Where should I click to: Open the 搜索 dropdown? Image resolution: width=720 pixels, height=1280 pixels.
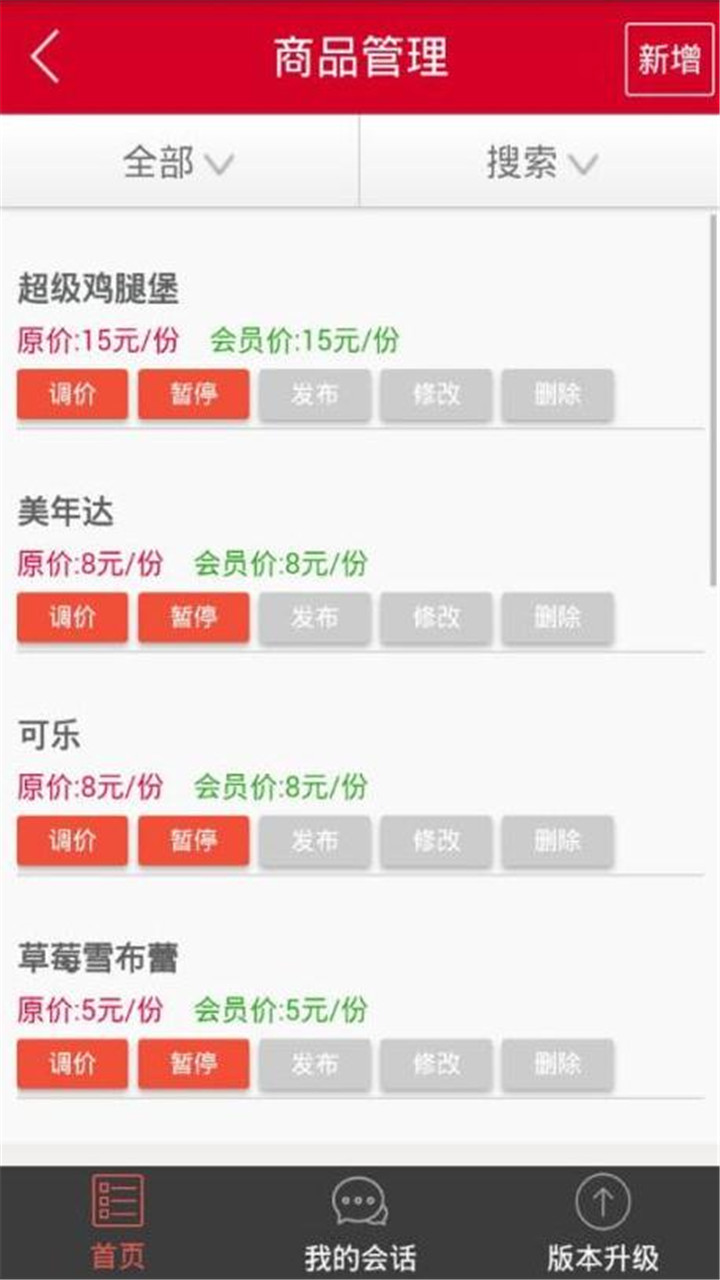coord(541,162)
